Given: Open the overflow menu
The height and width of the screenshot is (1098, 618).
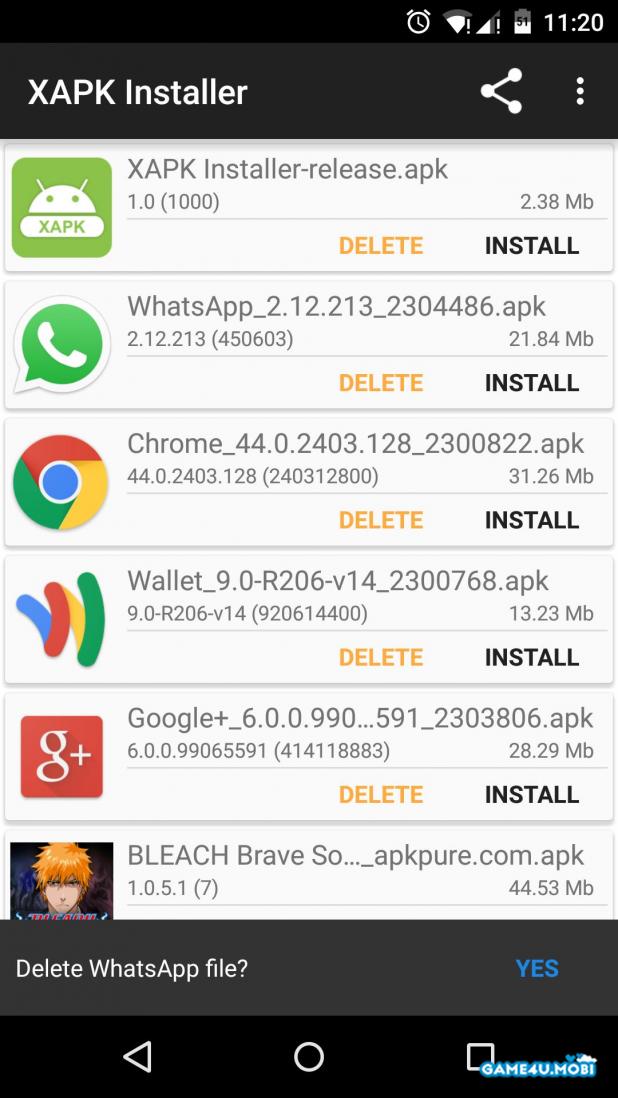Looking at the screenshot, I should click(580, 92).
